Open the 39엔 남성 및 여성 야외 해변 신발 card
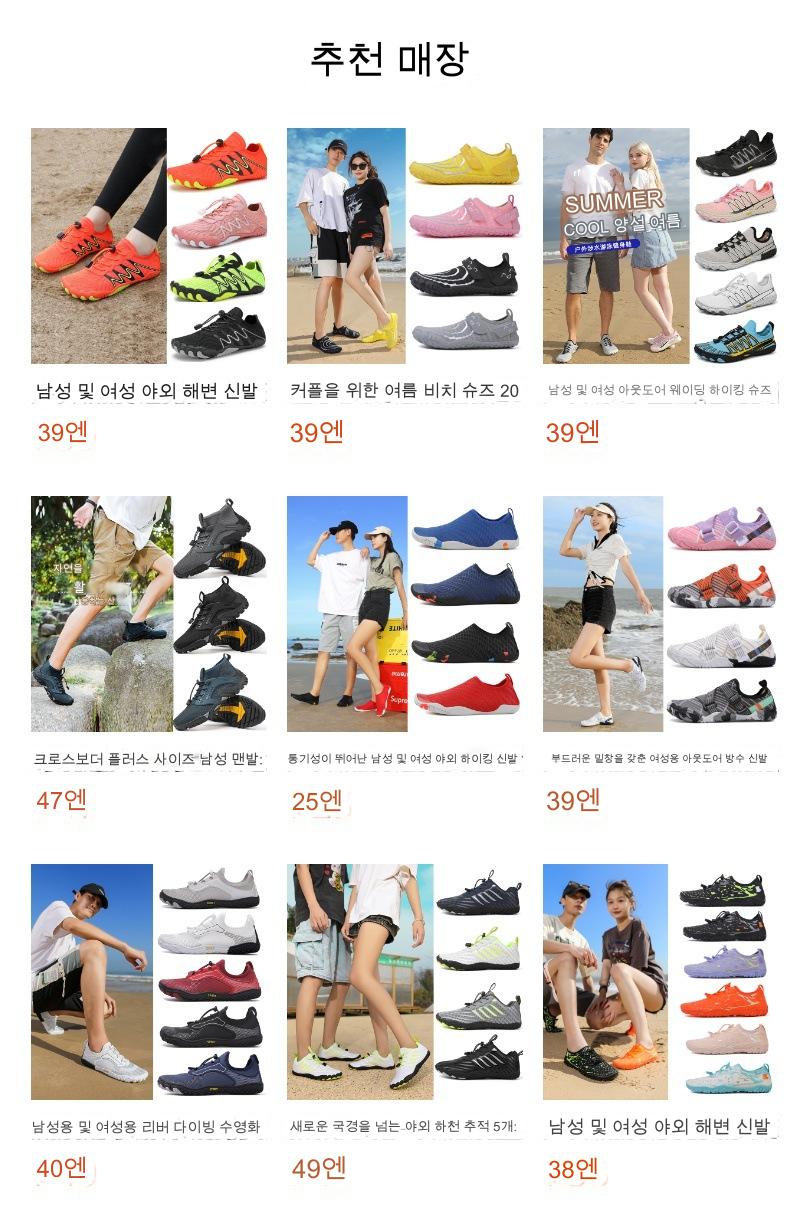Viewport: 790px width, 1232px height. point(149,288)
